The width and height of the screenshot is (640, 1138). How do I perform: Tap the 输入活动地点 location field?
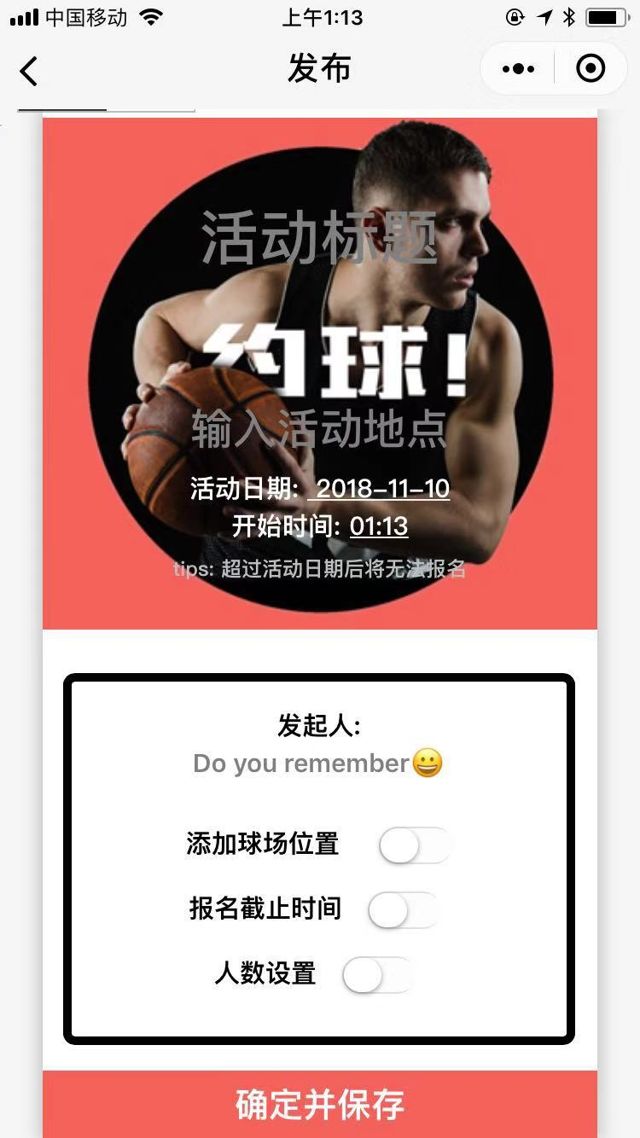coord(319,428)
